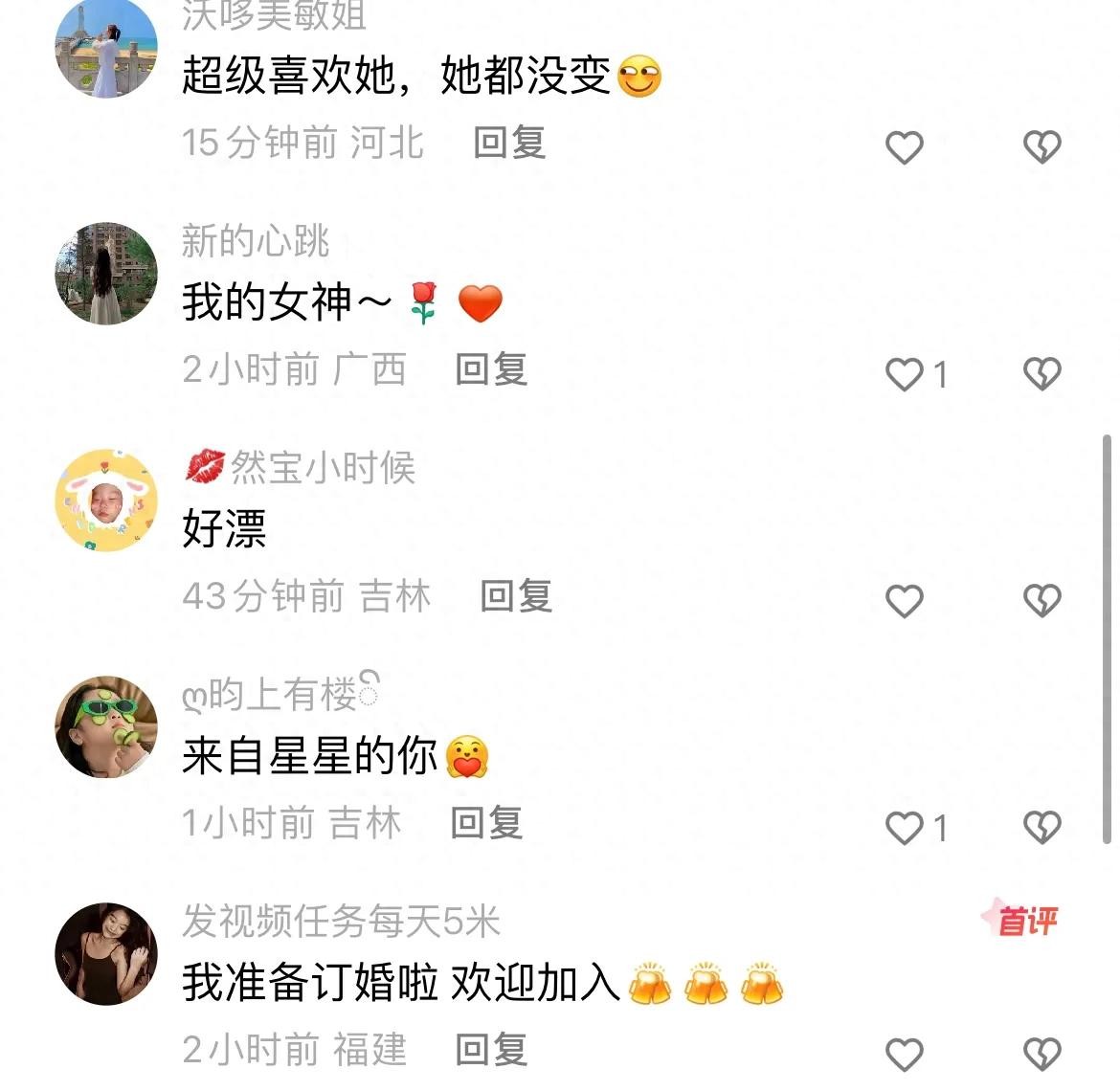Image resolution: width=1120 pixels, height=1091 pixels.
Task: Reply to 新的心跳's comment
Action: tap(491, 369)
